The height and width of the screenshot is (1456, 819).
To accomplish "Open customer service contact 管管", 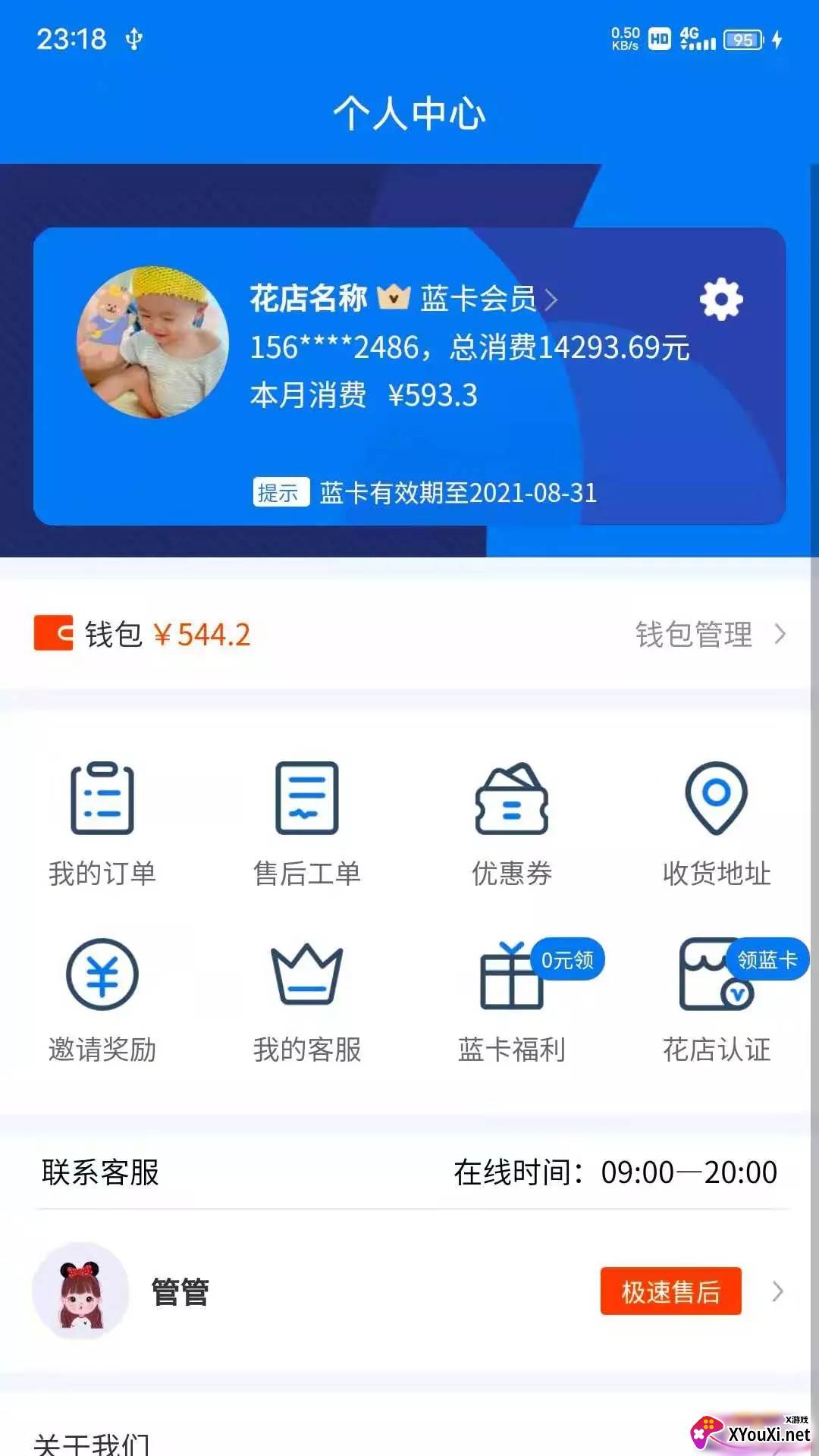I will (409, 1291).
